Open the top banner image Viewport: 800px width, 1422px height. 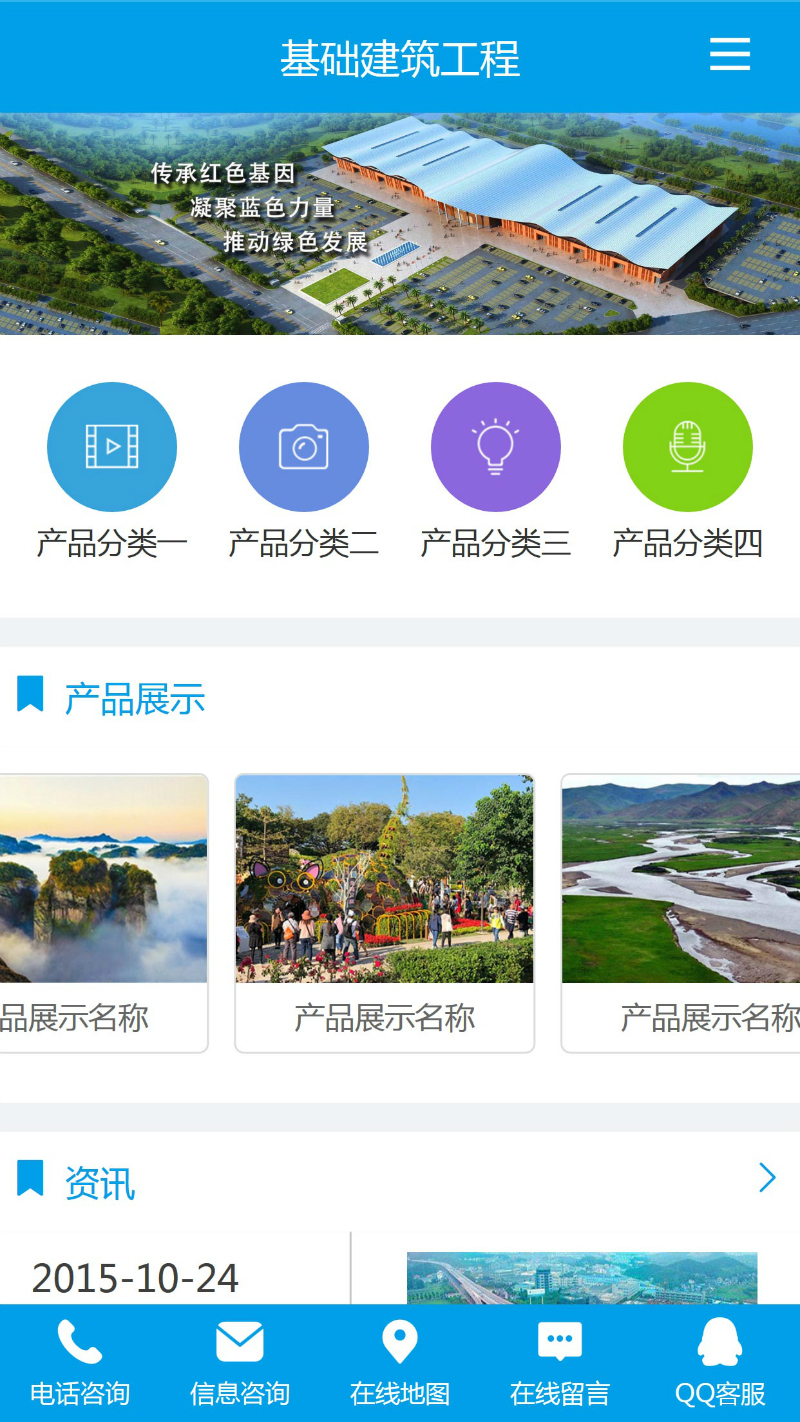pos(400,224)
